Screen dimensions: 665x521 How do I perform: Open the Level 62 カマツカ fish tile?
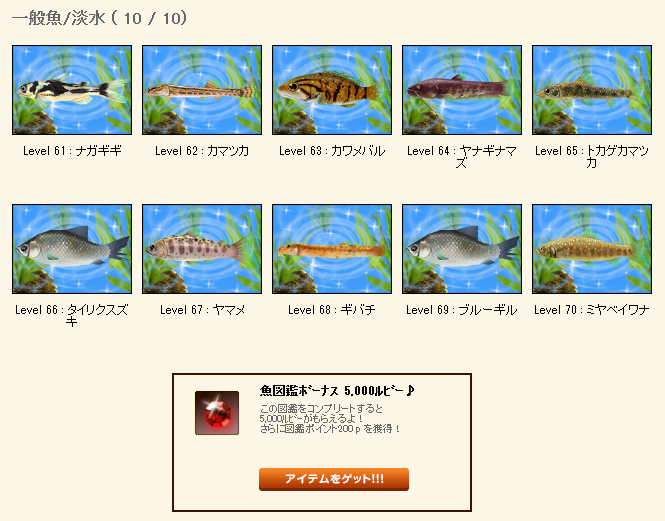(202, 90)
